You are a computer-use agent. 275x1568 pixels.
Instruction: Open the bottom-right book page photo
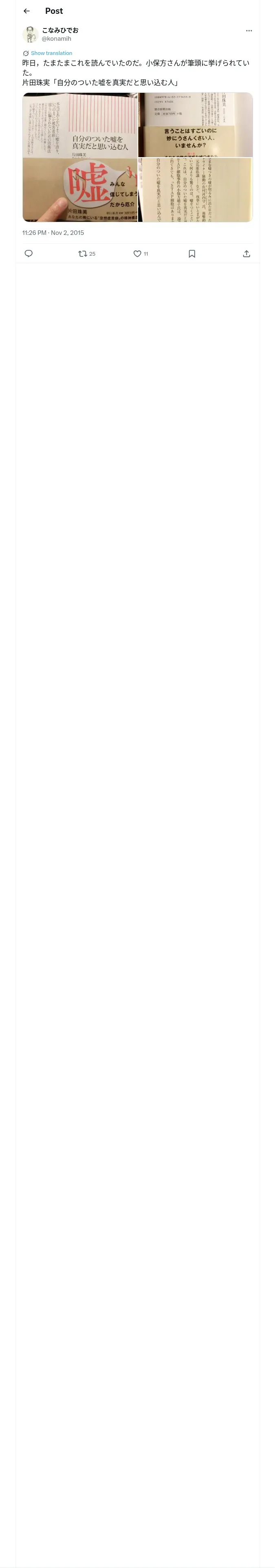click(x=195, y=190)
